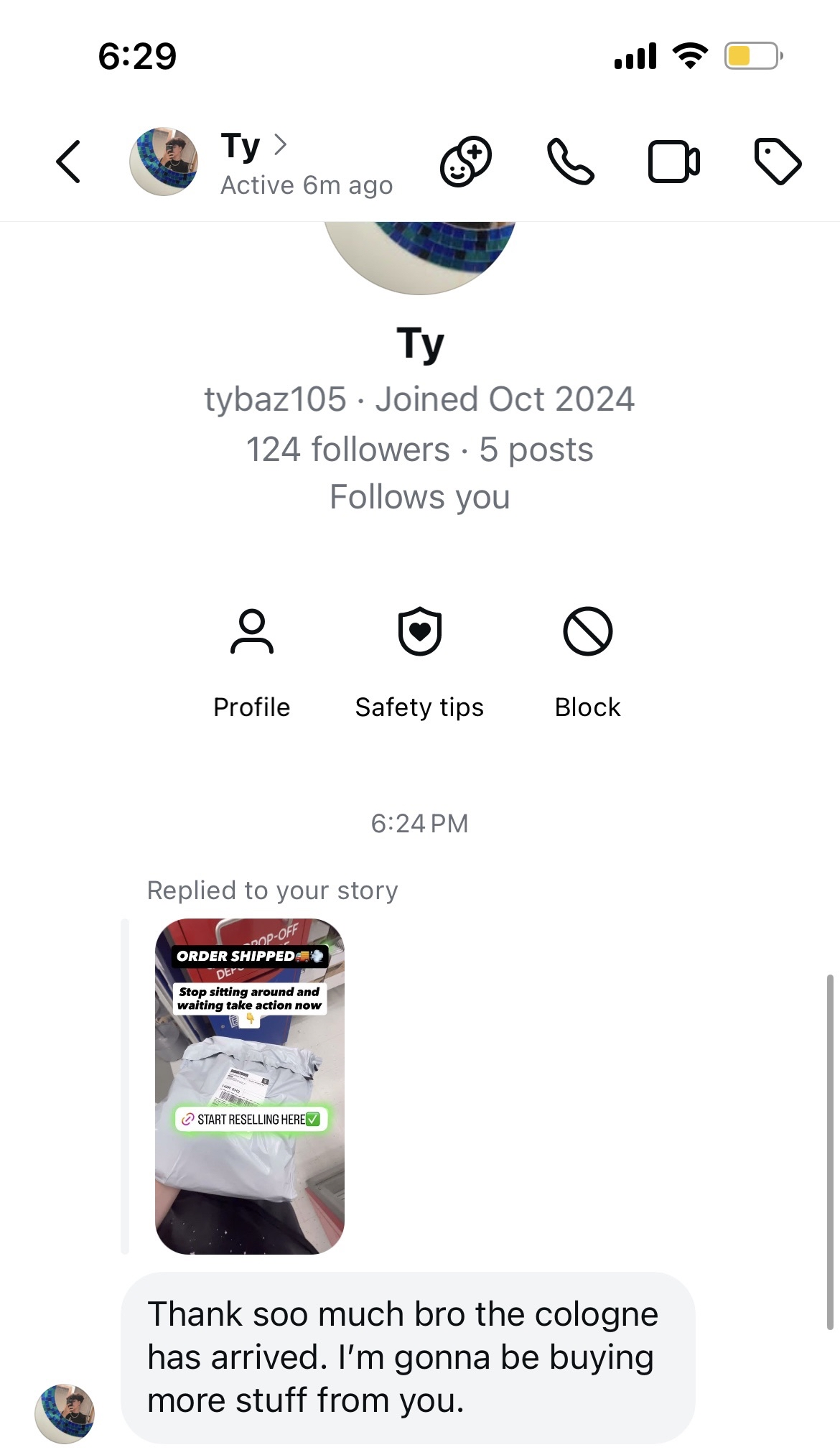Open the label tag icon
840x1455 pixels.
click(778, 161)
